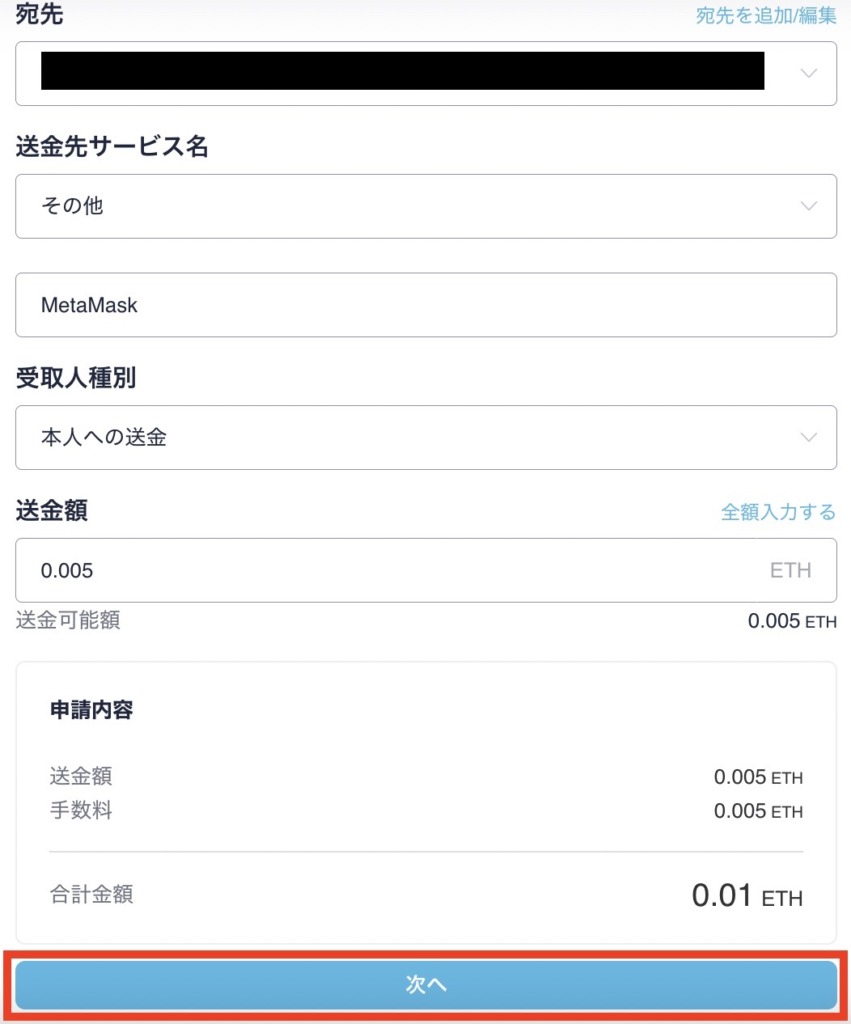
Task: Open the 受取人種別 recipient type dropdown
Action: 425,437
